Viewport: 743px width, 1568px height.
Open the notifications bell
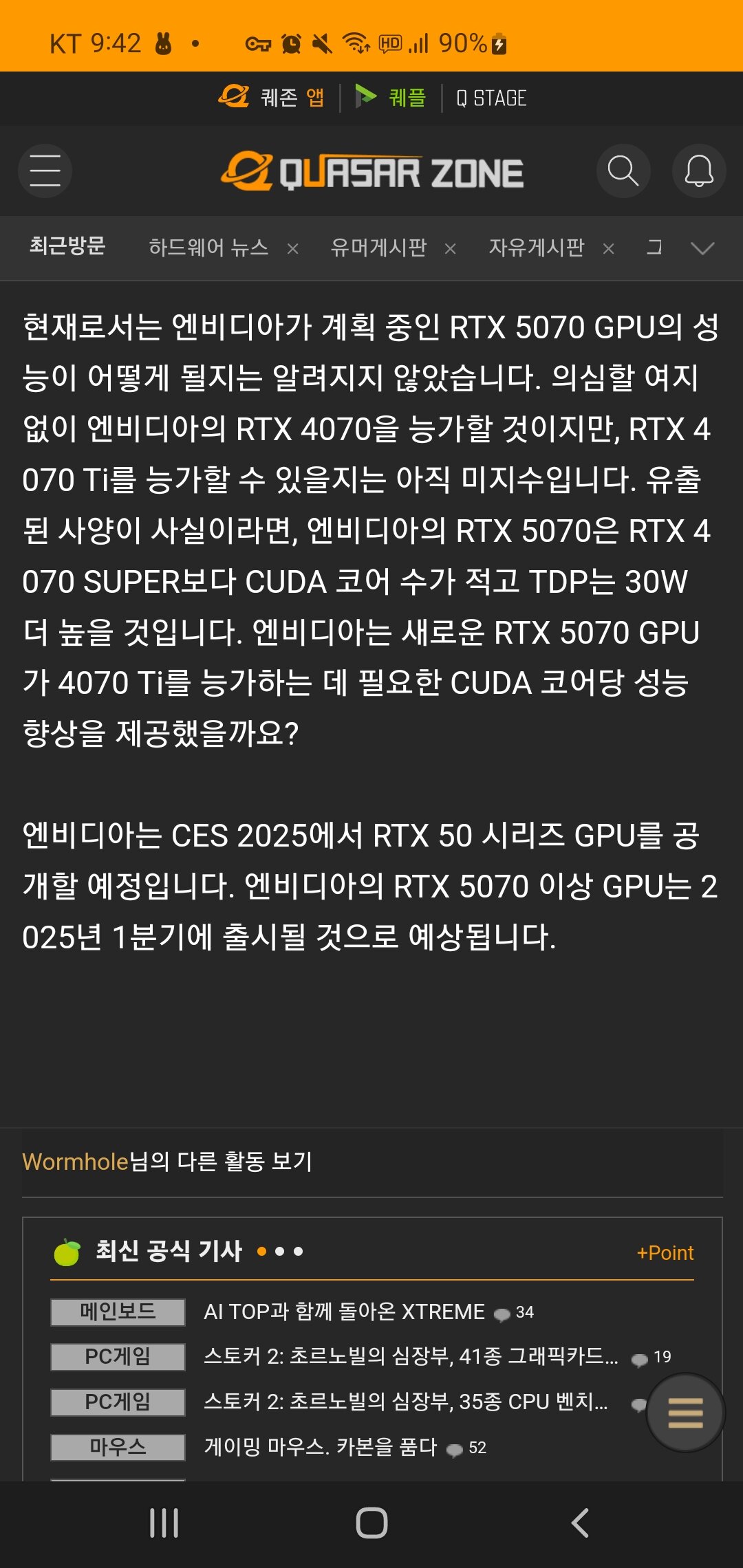(x=698, y=171)
